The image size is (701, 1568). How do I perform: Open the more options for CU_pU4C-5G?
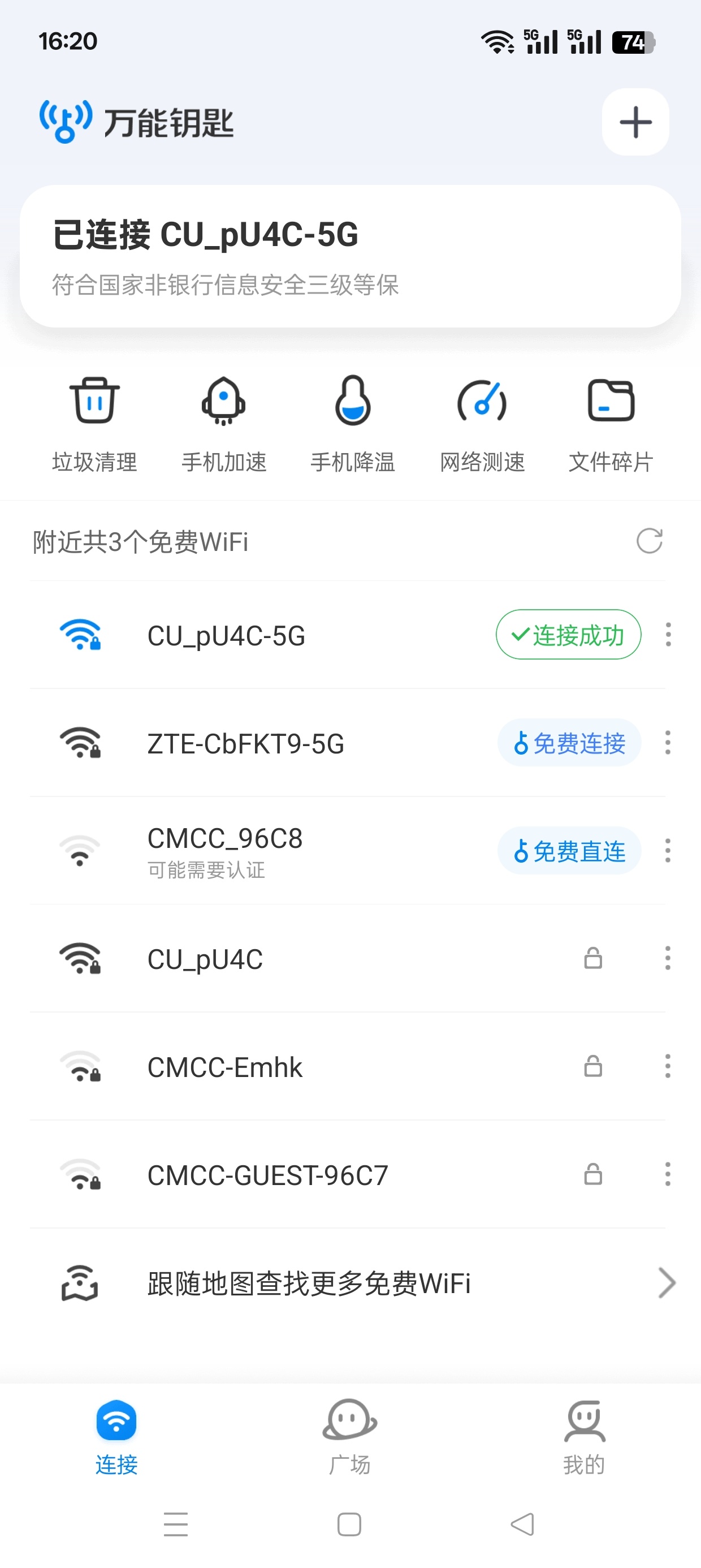[668, 634]
